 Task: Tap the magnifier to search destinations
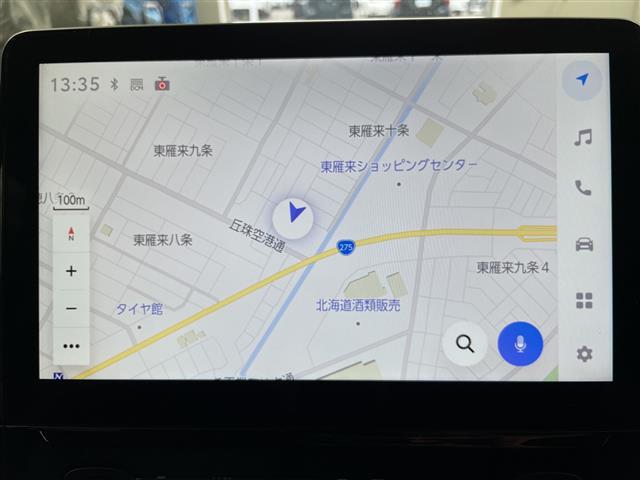click(465, 344)
